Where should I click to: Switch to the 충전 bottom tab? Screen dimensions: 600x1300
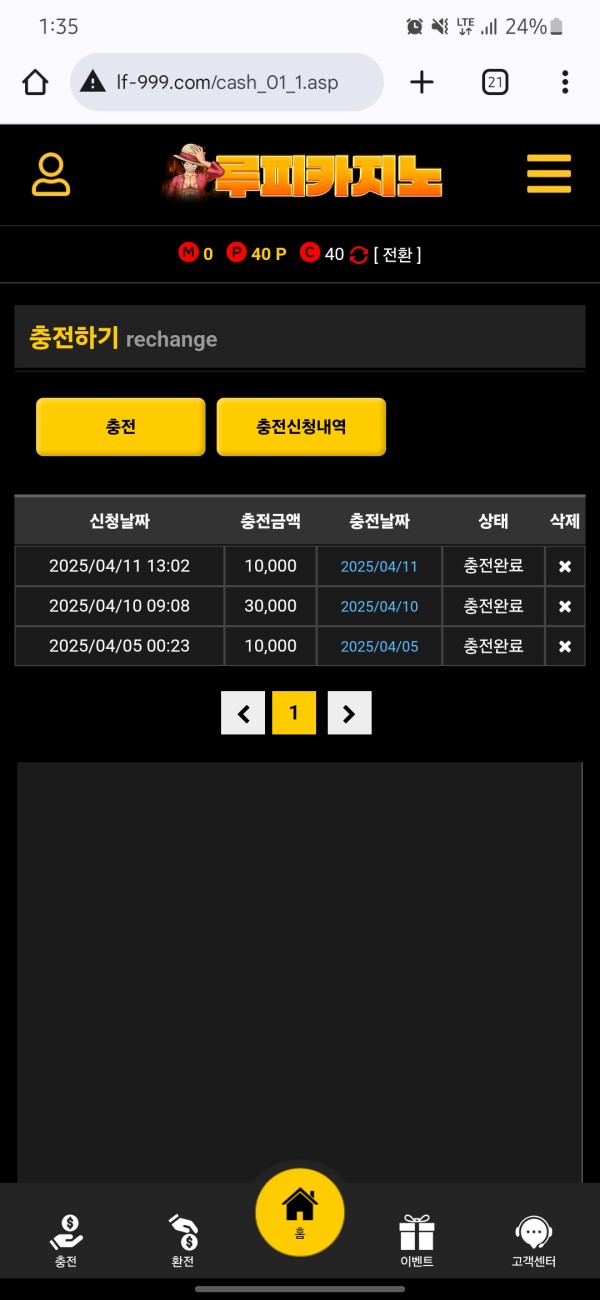point(66,1240)
